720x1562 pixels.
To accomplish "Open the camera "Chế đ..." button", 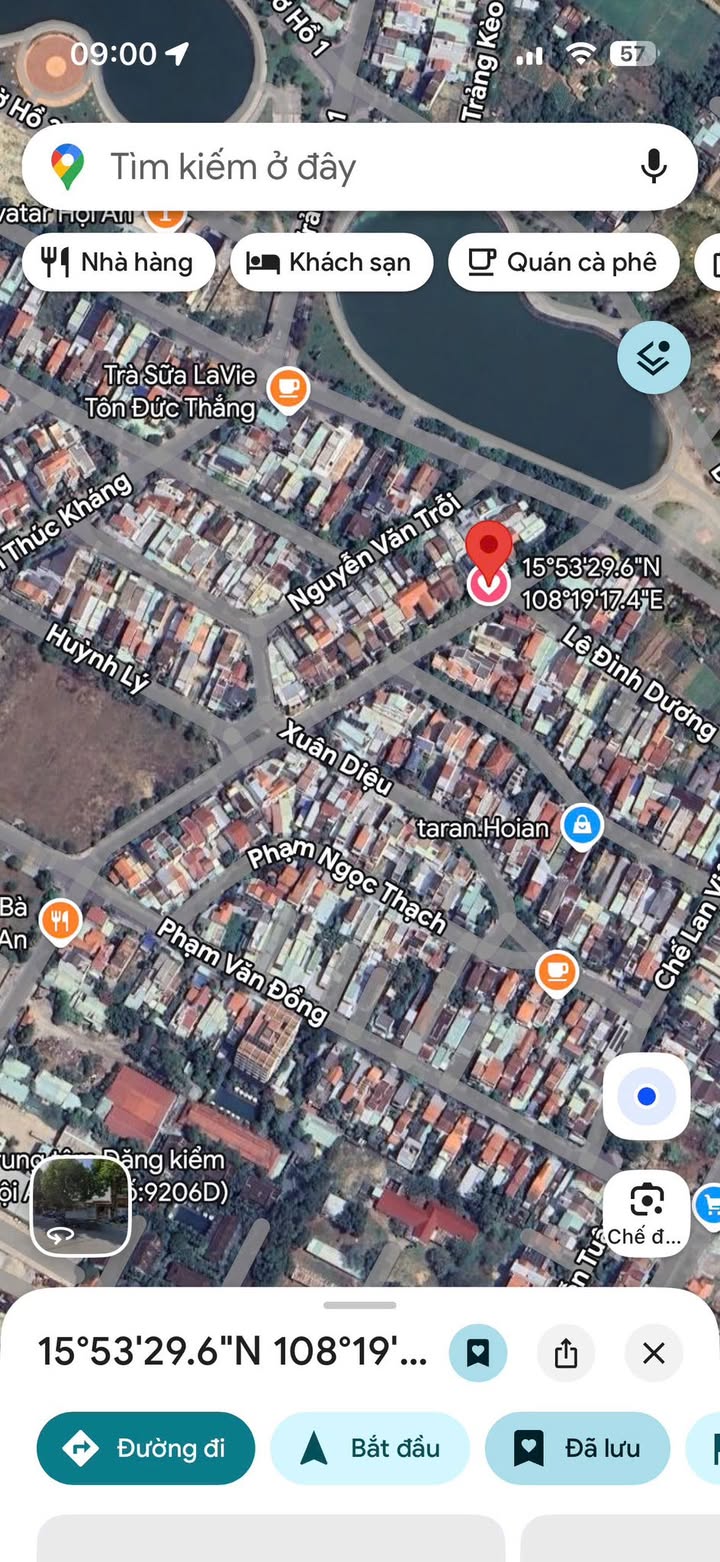I will 646,1213.
